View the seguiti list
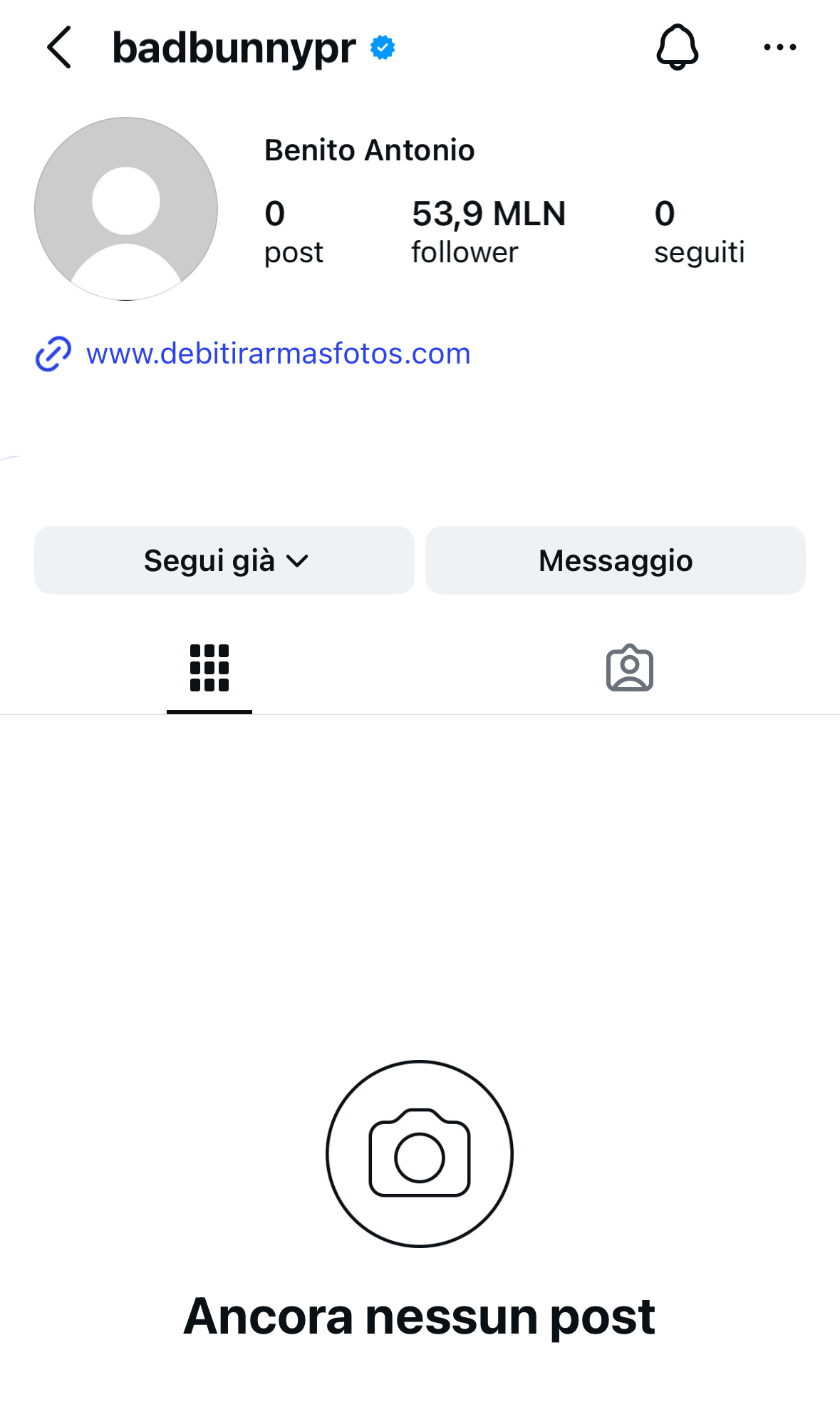The width and height of the screenshot is (840, 1422). pyautogui.click(x=699, y=232)
